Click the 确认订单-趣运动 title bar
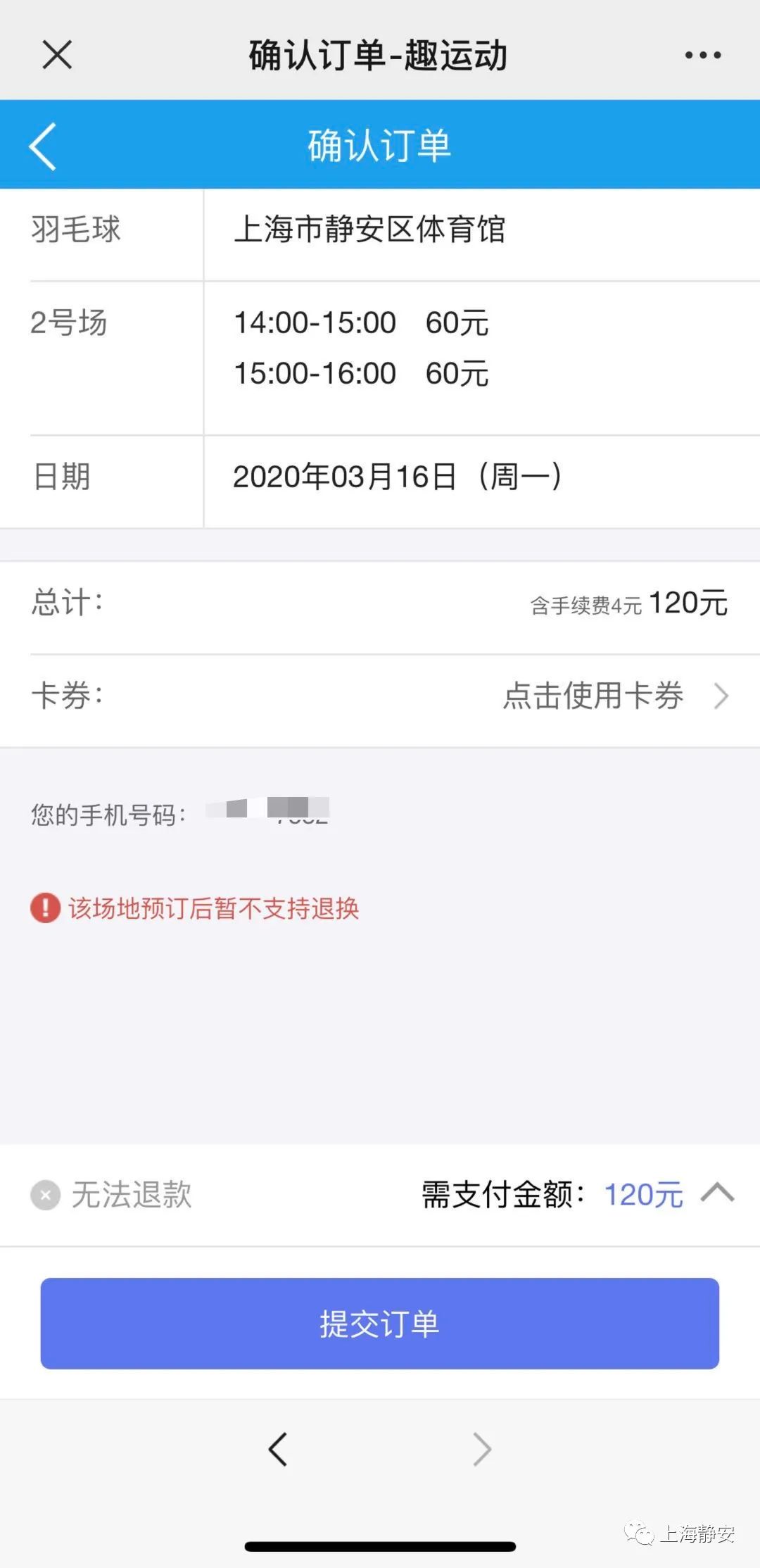The height and width of the screenshot is (1568, 760). tap(378, 55)
